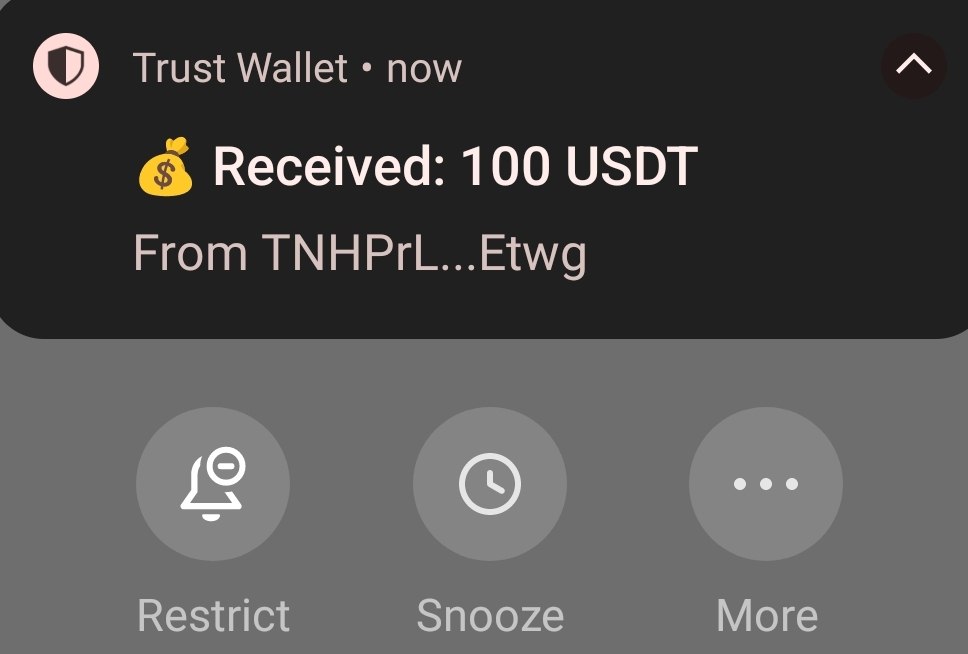Screen dimensions: 968x654
Task: Open the Received 100 USDT notification
Action: pyautogui.click(x=455, y=168)
